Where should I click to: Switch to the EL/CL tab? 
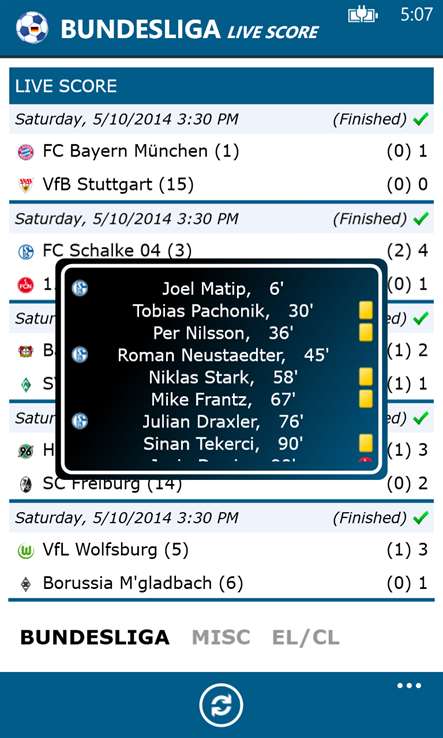[306, 637]
